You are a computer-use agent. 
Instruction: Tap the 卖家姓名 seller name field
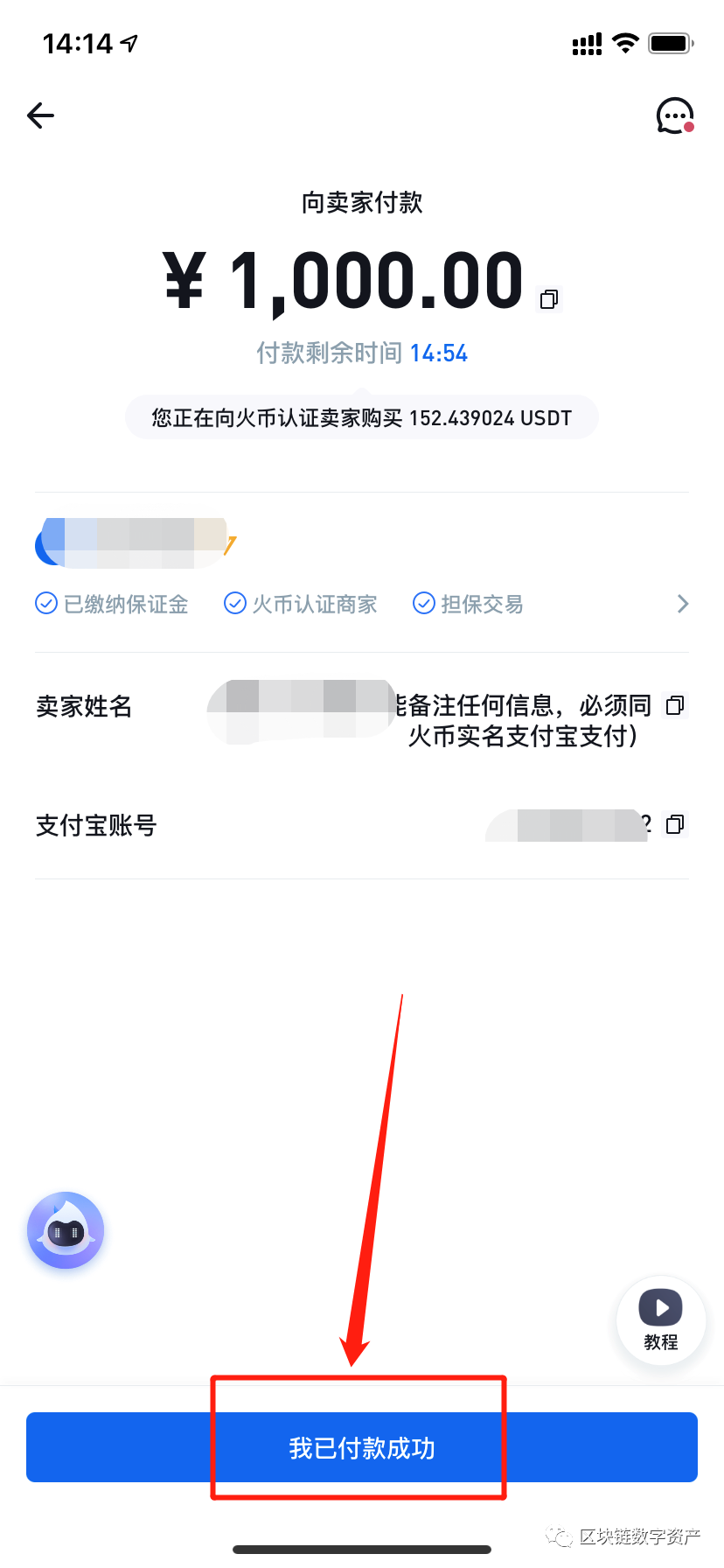click(x=84, y=706)
